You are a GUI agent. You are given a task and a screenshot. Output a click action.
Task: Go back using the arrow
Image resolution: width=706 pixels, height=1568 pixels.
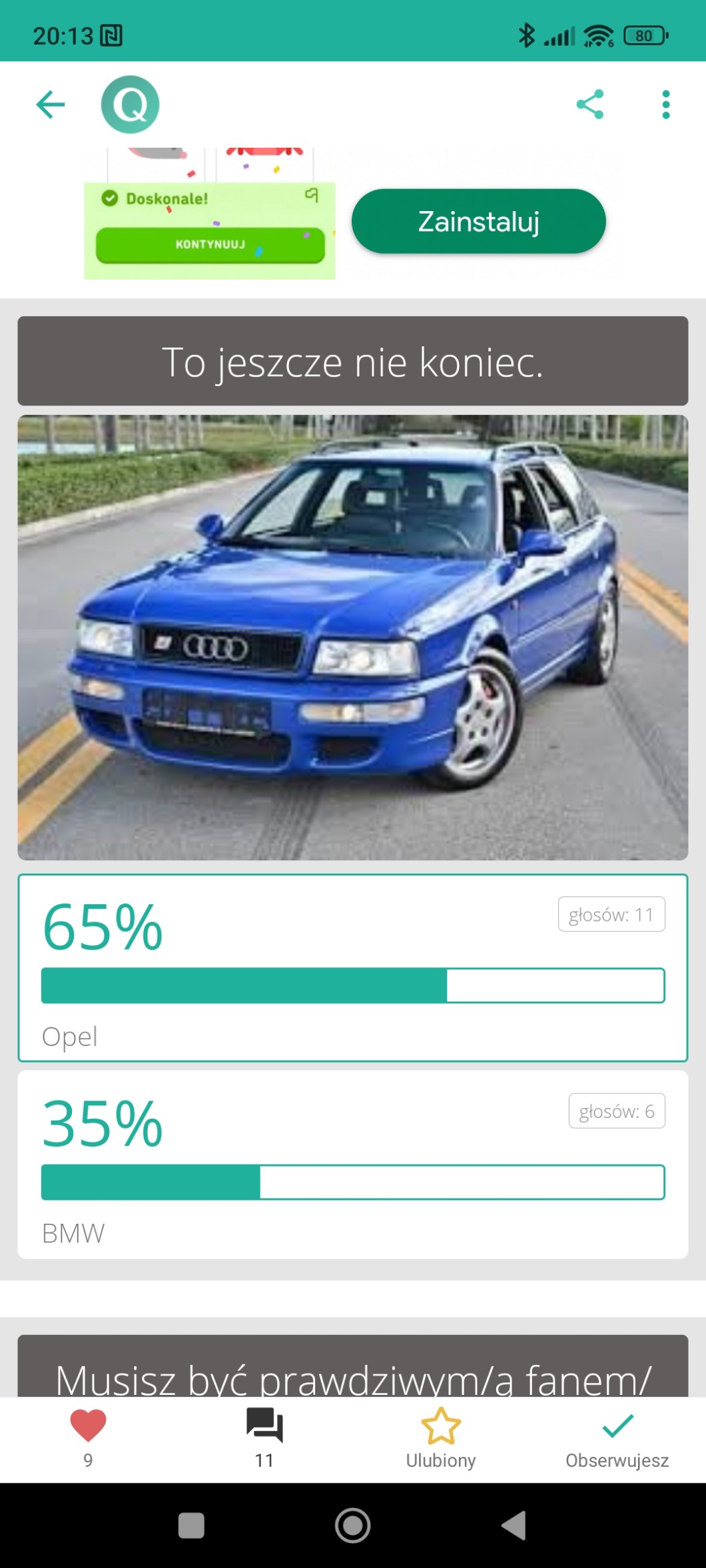(x=51, y=105)
